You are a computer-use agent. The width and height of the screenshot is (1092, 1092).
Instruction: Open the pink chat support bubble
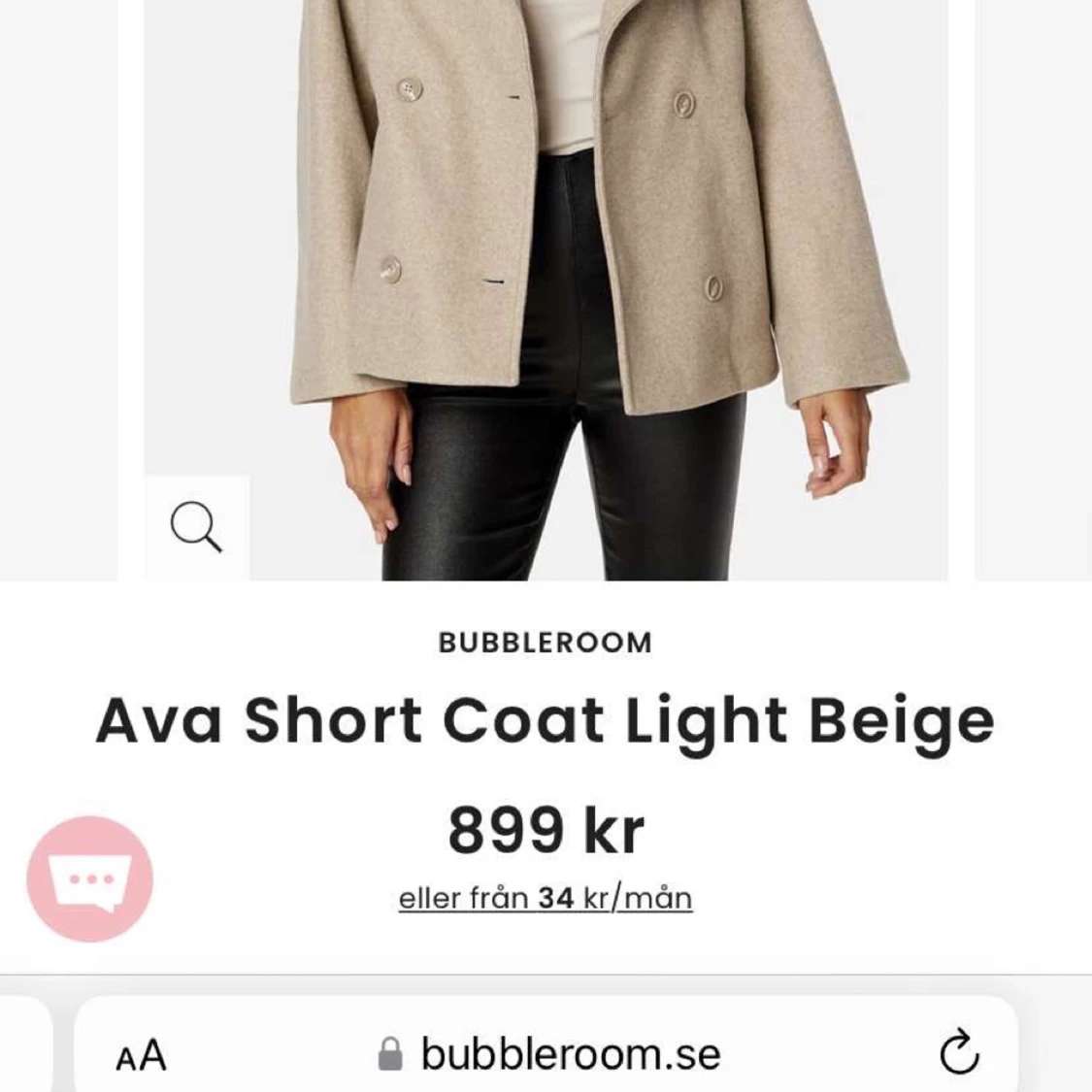point(89,878)
